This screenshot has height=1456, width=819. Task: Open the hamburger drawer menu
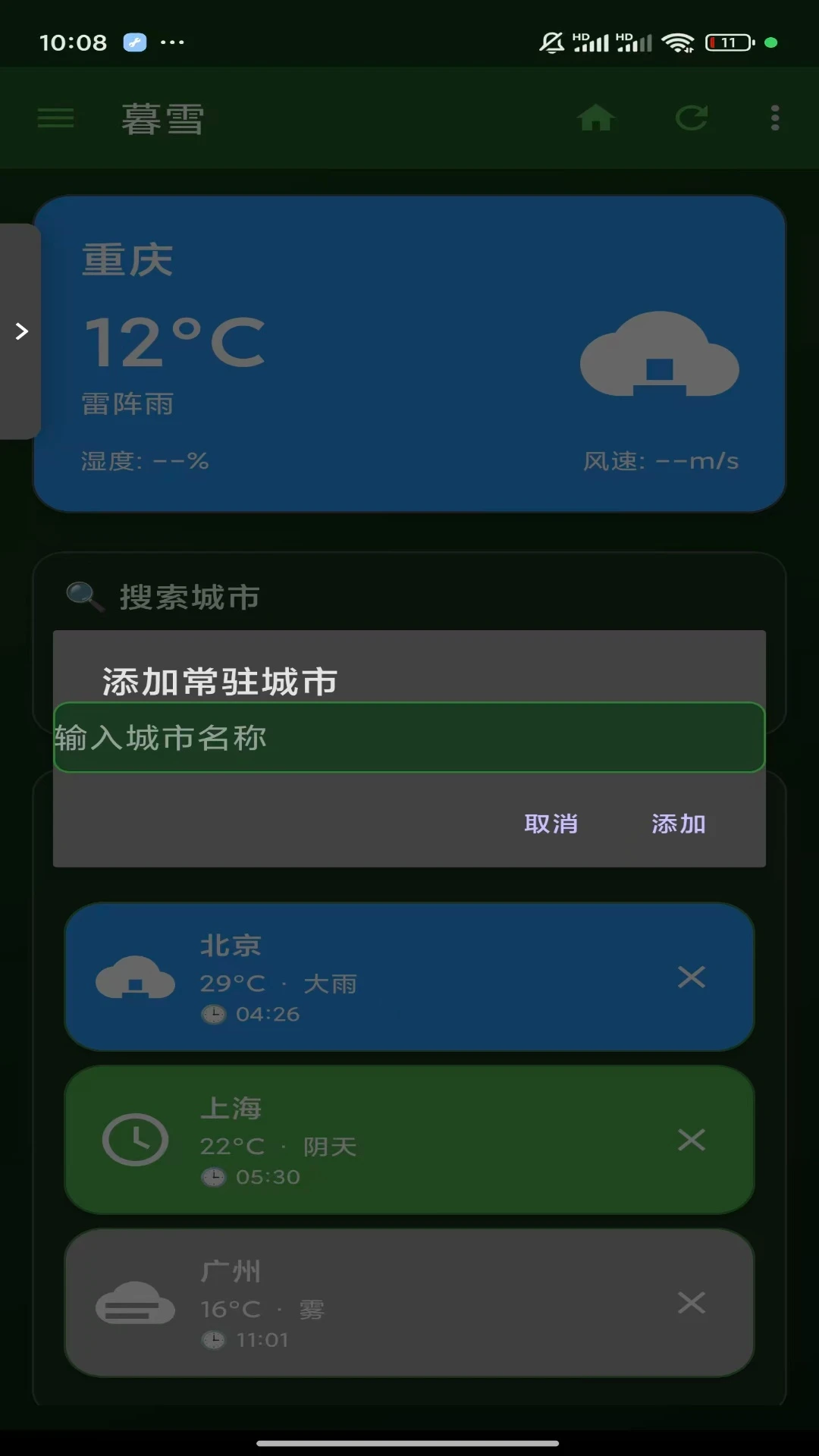(56, 118)
